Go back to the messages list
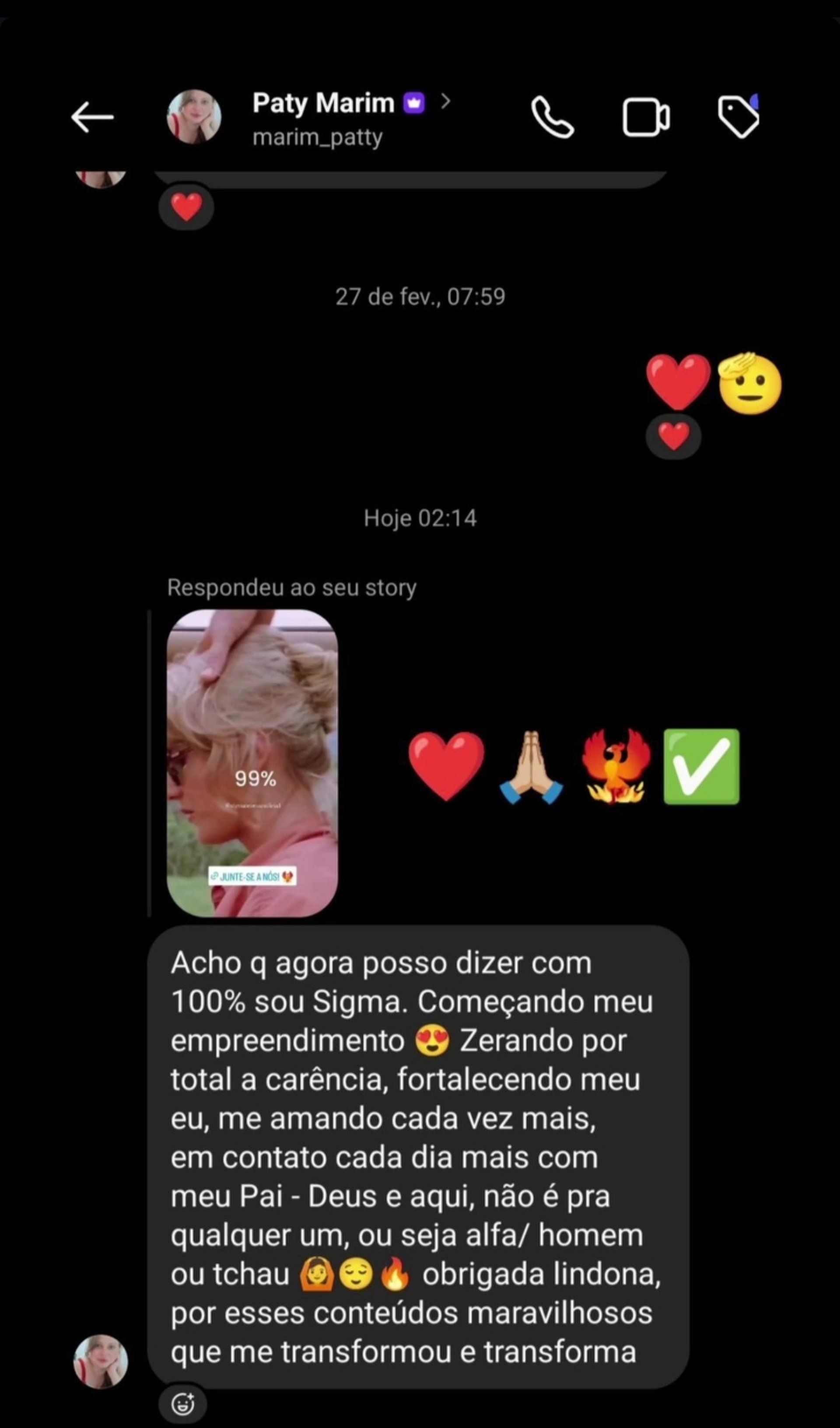The height and width of the screenshot is (1428, 840). tap(92, 117)
